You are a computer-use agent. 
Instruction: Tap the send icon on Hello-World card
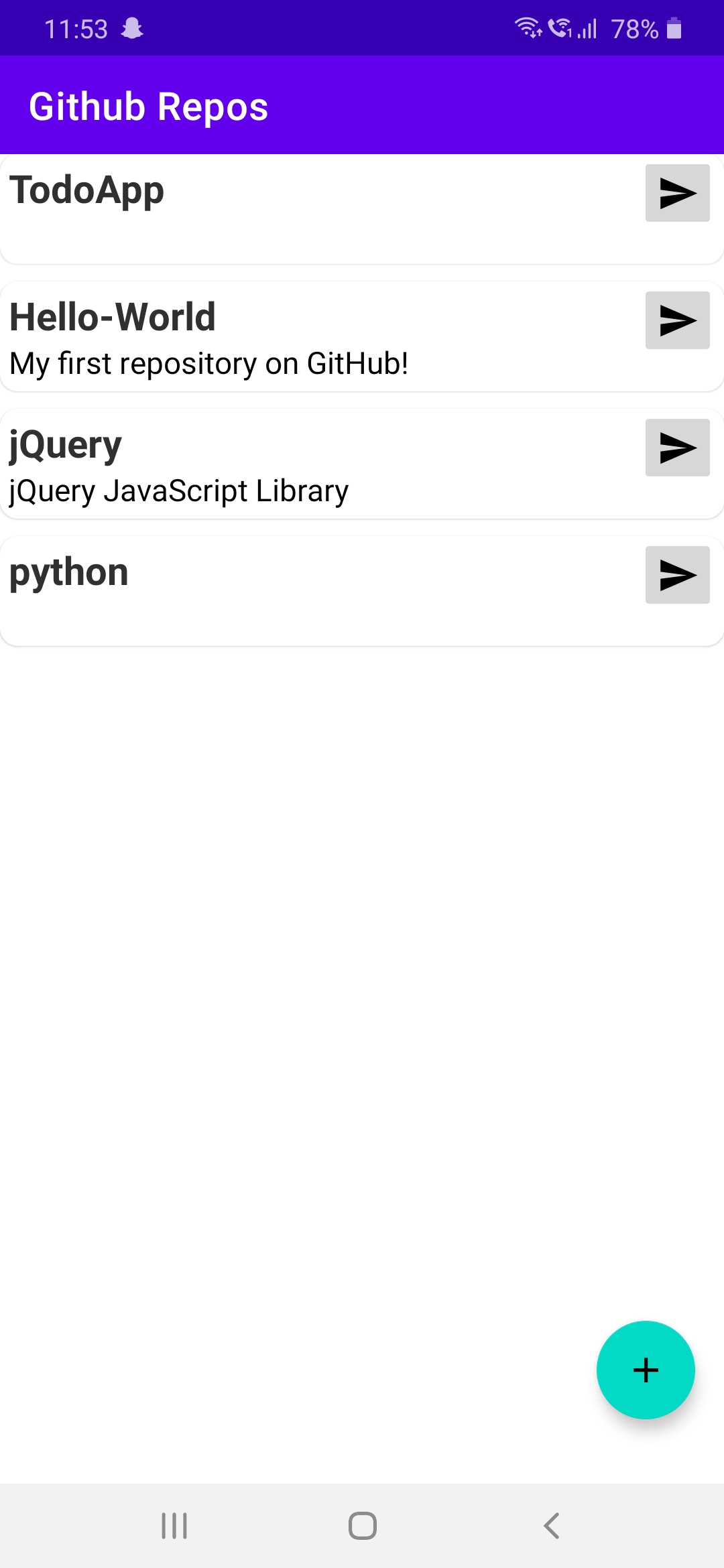click(x=677, y=320)
